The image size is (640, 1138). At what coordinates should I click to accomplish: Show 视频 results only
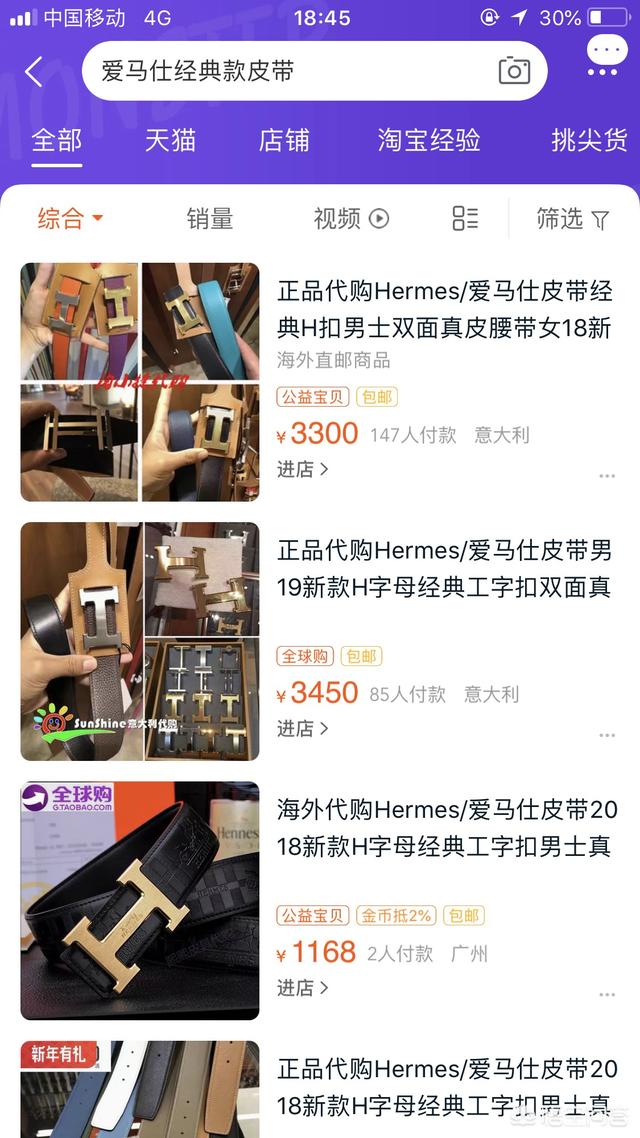350,219
